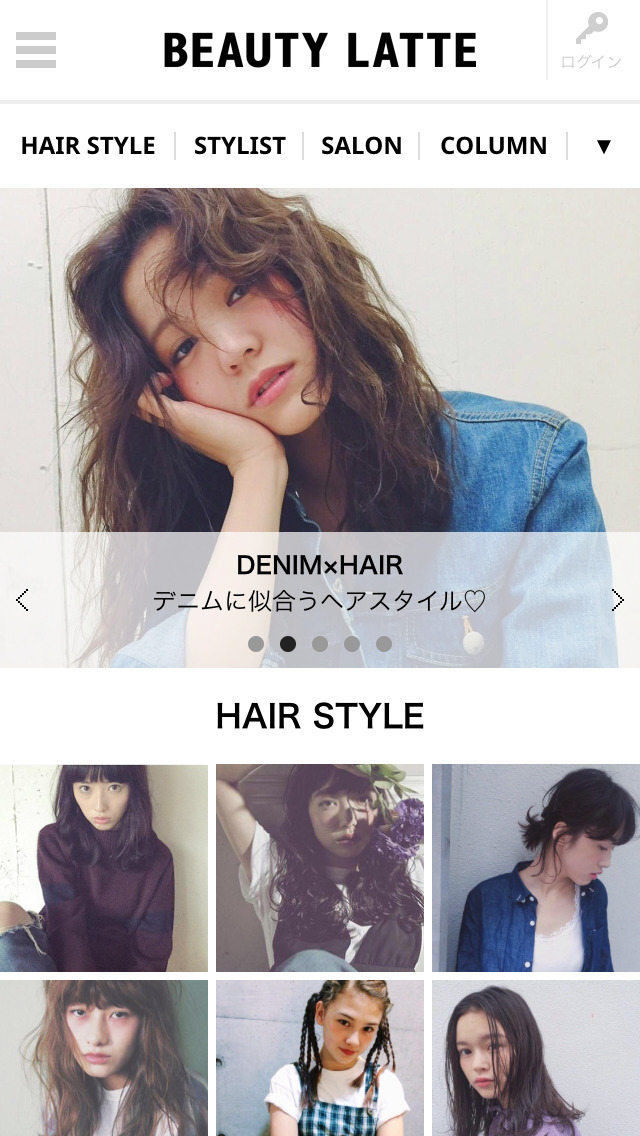Viewport: 640px width, 1136px height.
Task: Open hairstyle photo with lavender top
Action: [x=536, y=1058]
